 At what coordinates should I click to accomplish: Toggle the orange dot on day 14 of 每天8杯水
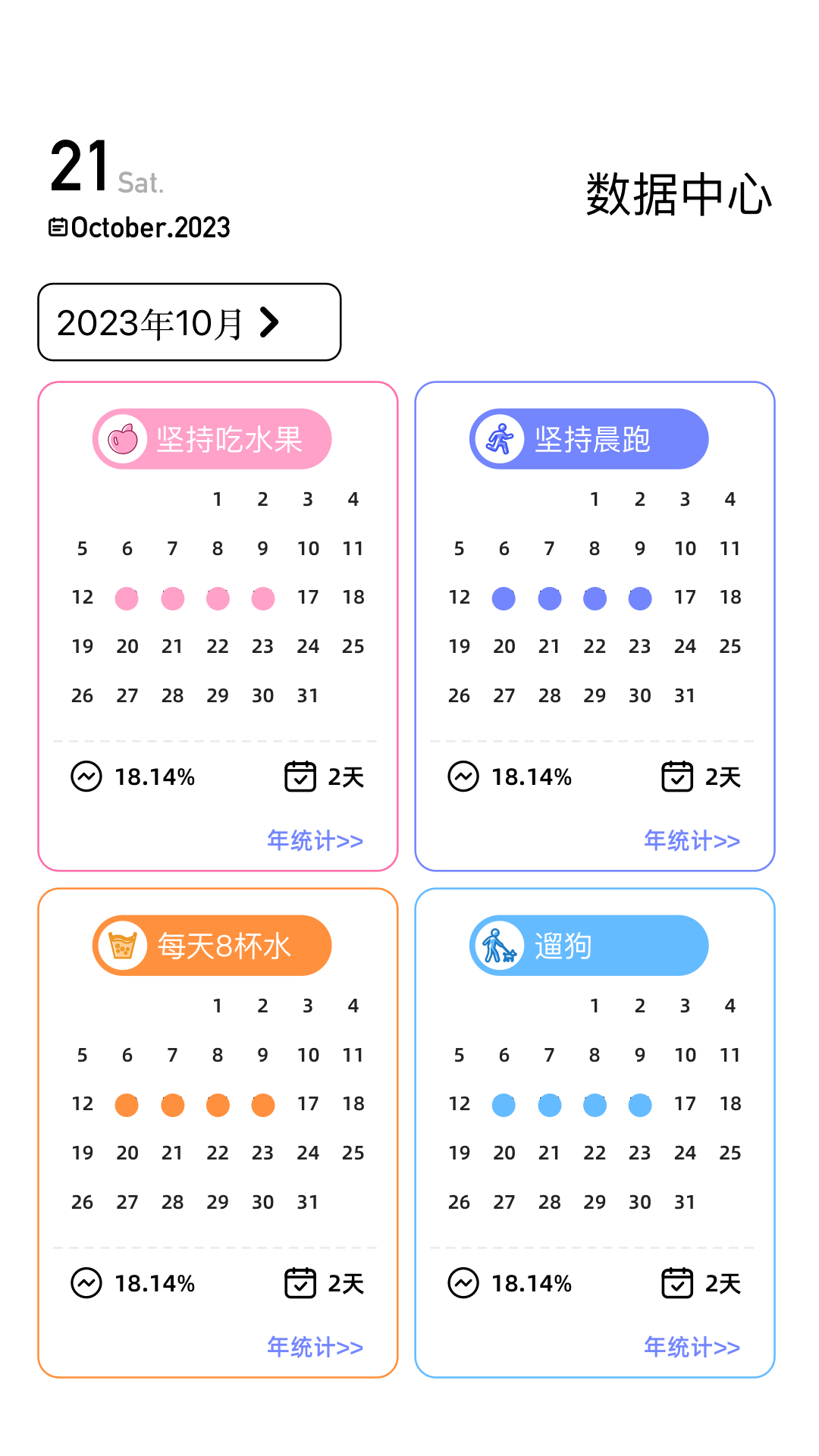pyautogui.click(x=172, y=1105)
